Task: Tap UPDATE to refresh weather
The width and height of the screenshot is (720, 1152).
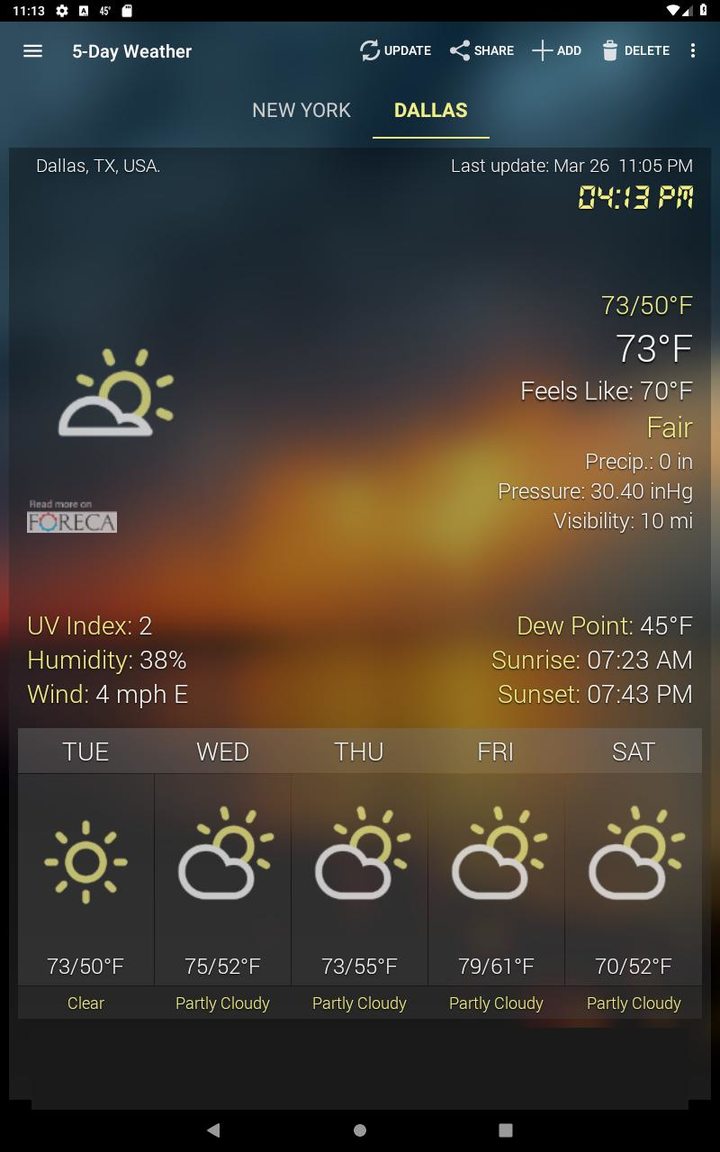Action: pyautogui.click(x=396, y=51)
